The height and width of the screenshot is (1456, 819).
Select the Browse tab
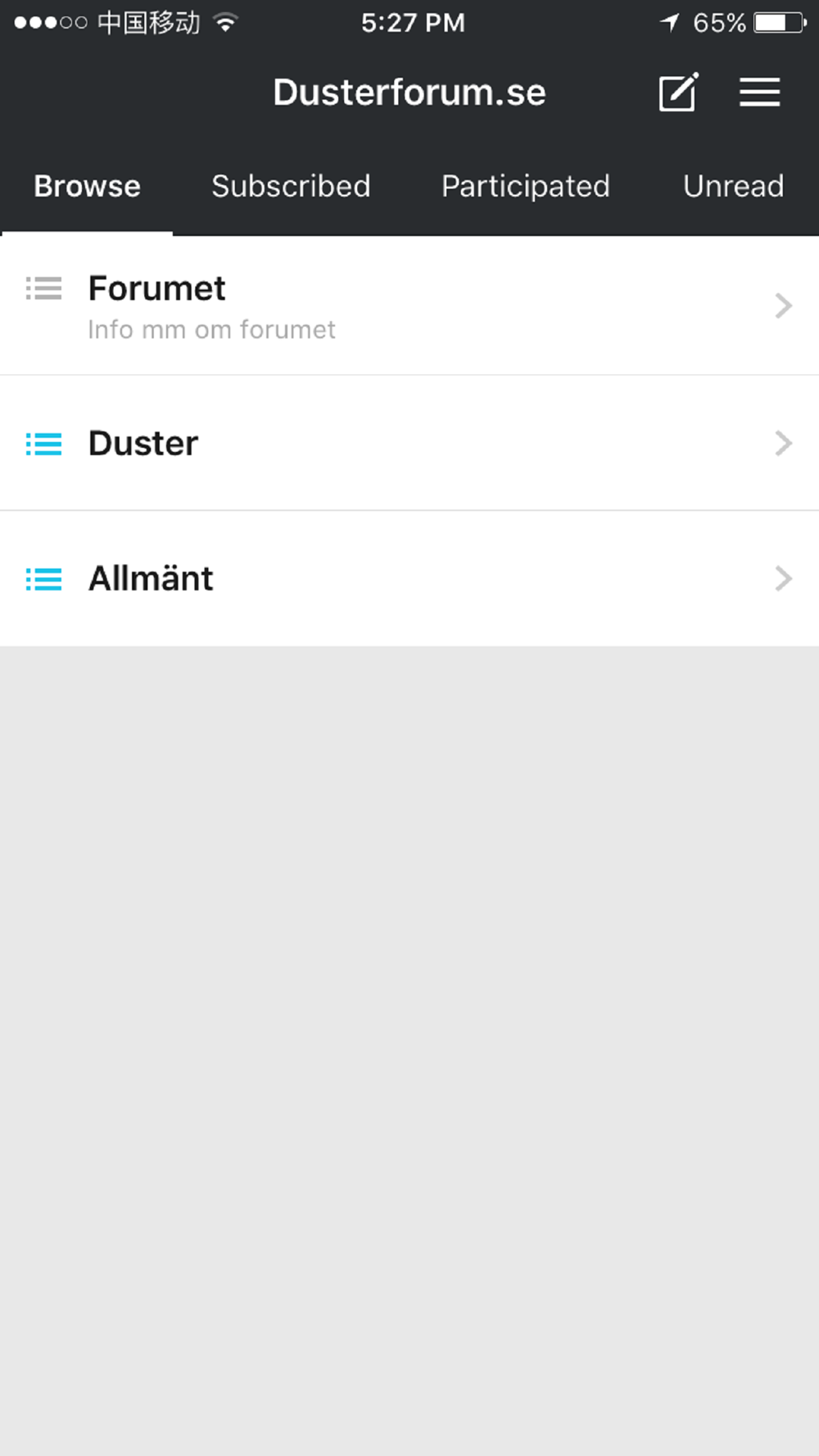(x=87, y=187)
